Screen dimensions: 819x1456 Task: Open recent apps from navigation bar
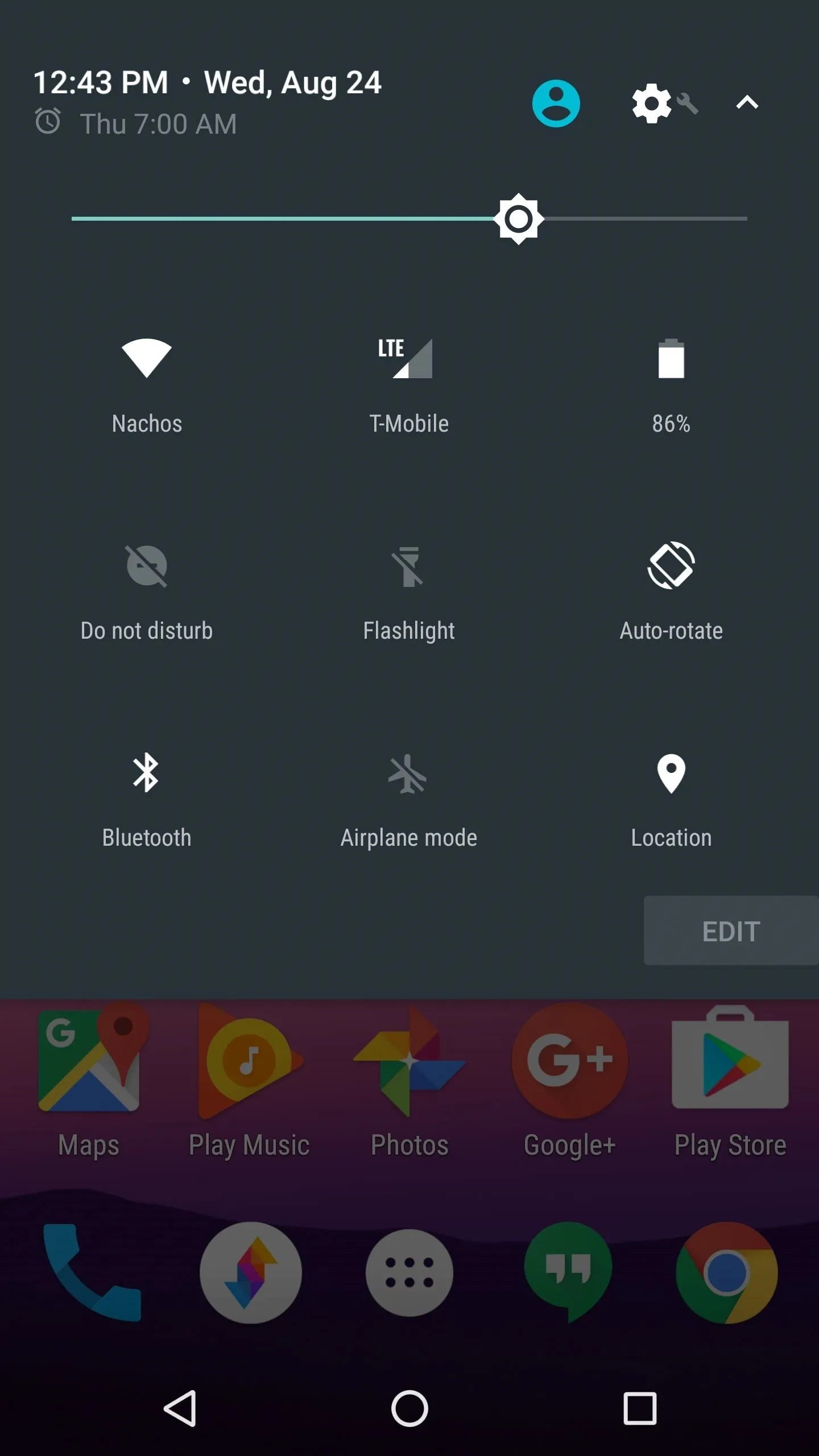tap(640, 1408)
